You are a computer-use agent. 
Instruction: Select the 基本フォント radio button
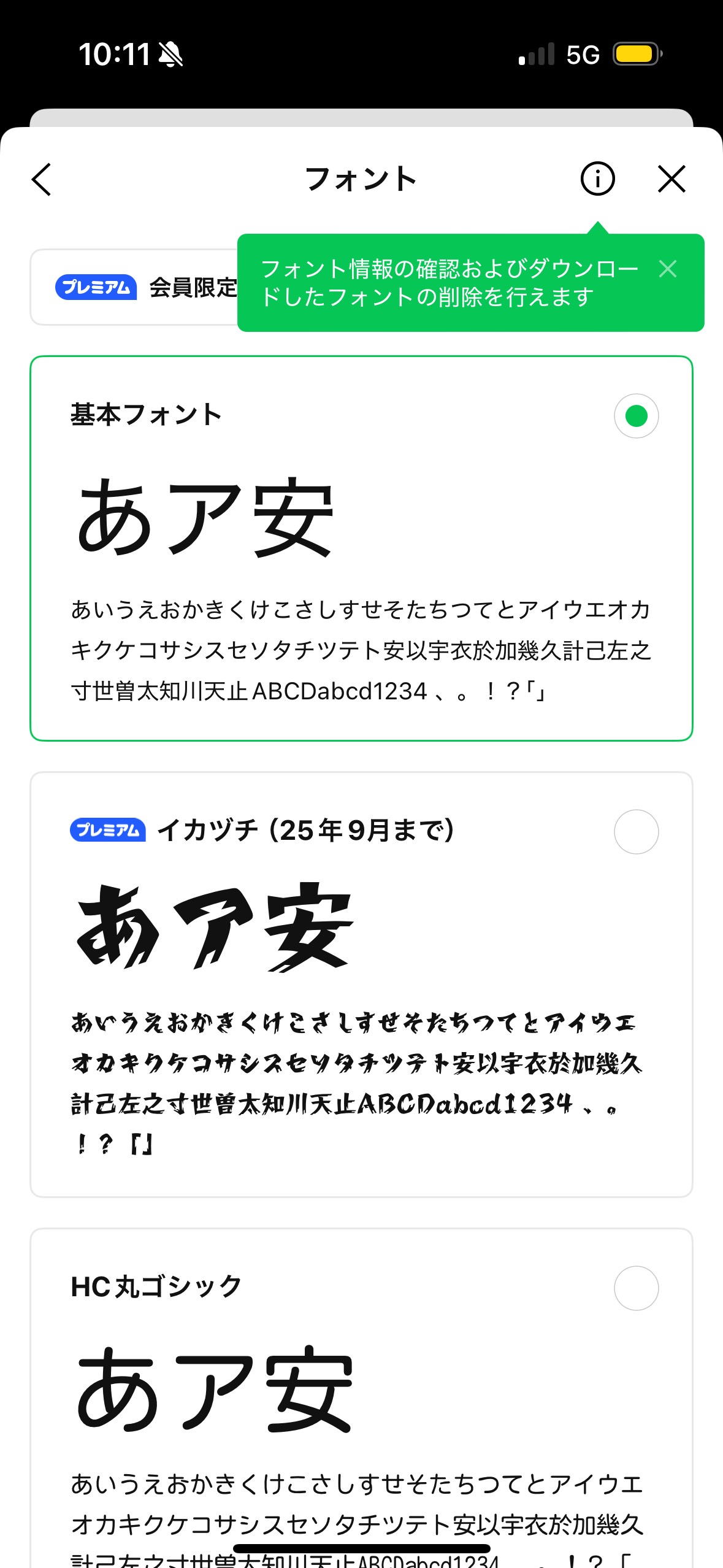tap(636, 416)
